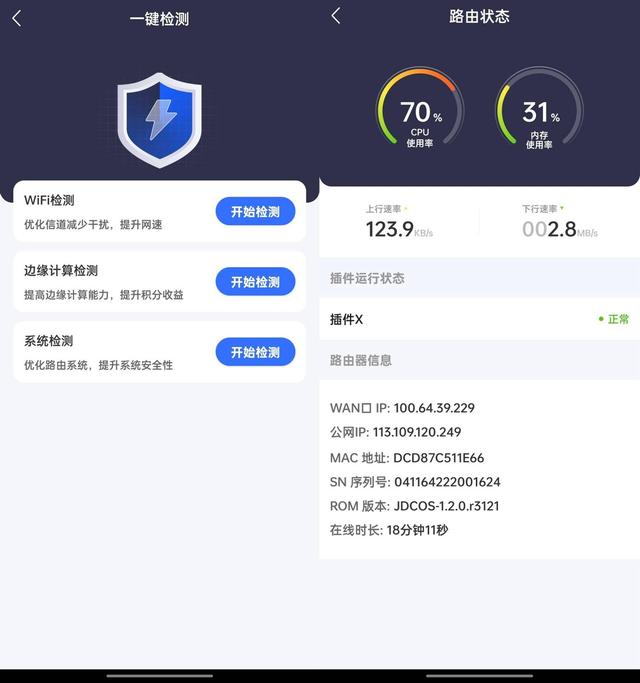The width and height of the screenshot is (640, 683).
Task: Start the 系统检测 check
Action: pos(255,352)
